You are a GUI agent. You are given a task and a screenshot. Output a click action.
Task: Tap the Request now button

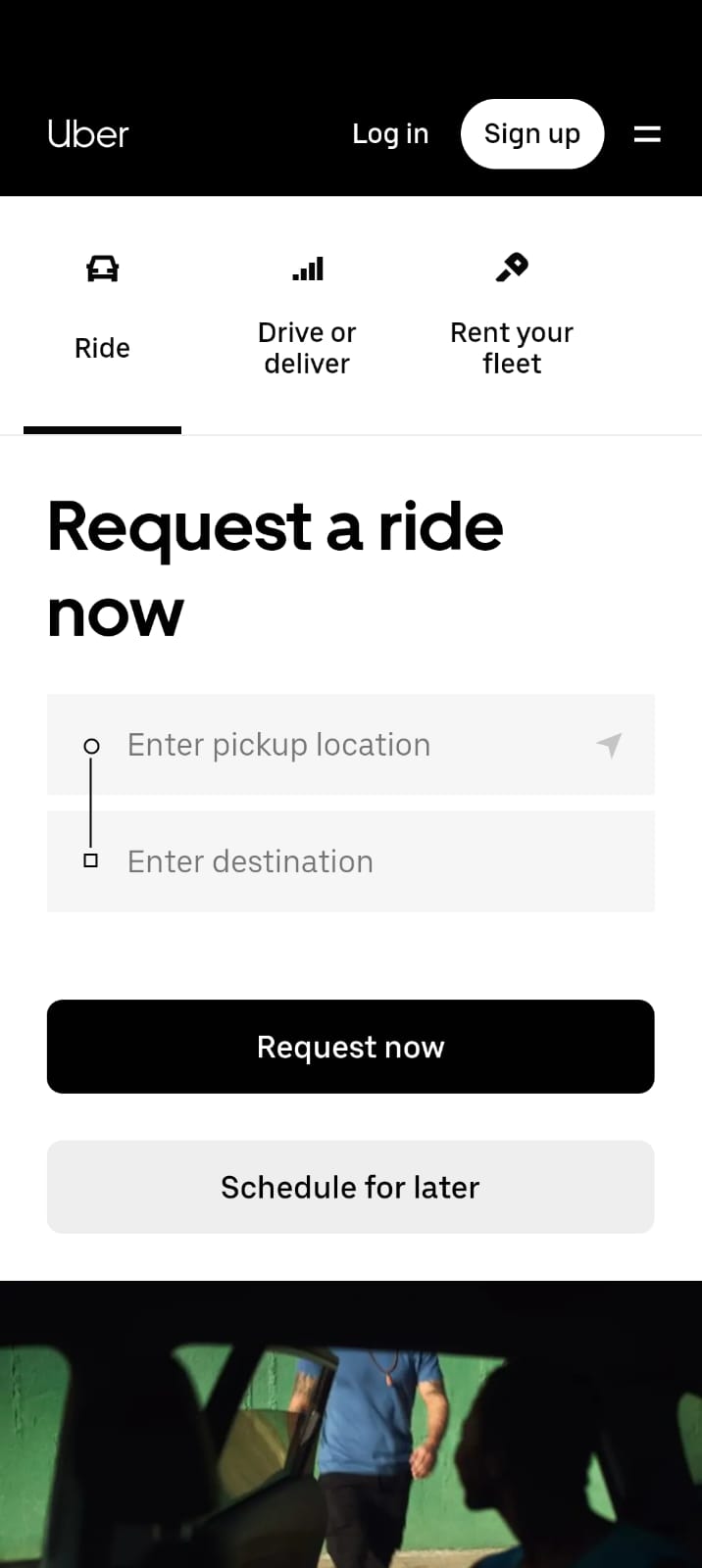point(350,1047)
